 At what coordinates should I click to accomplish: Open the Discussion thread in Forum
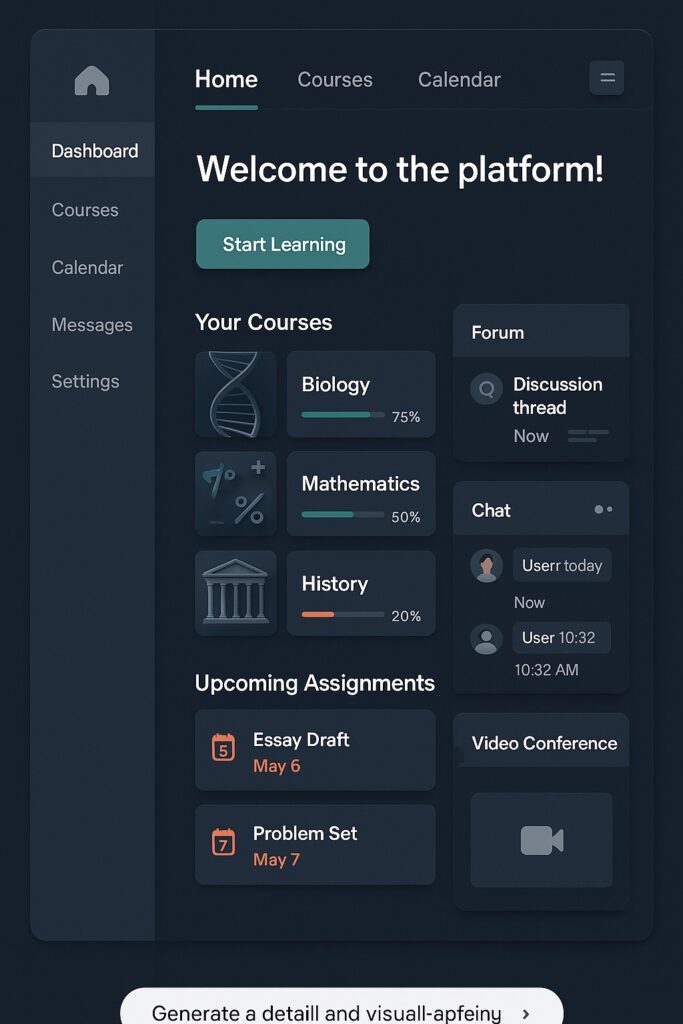click(556, 396)
